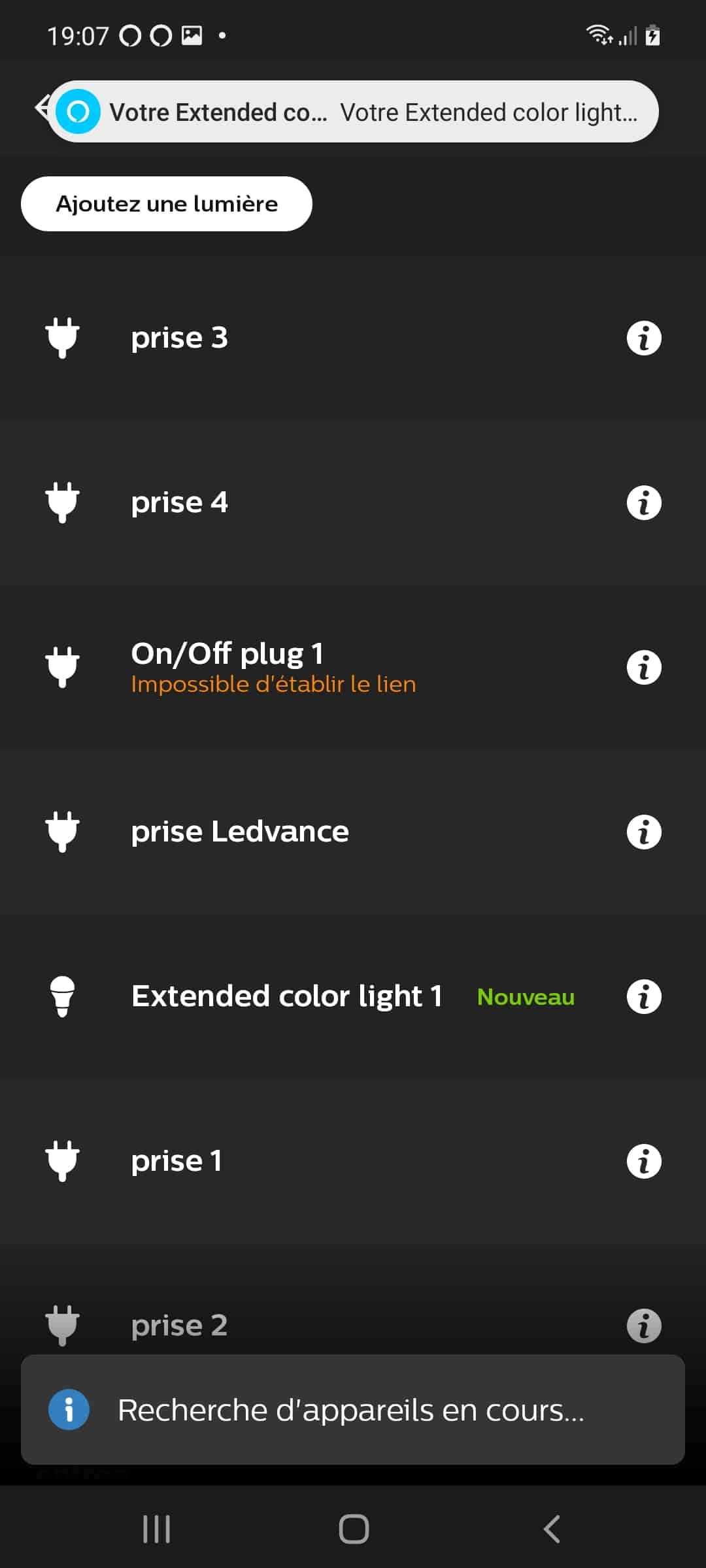Screen dimensions: 706x1568
Task: Open the prise 3 device row
Action: [x=353, y=338]
